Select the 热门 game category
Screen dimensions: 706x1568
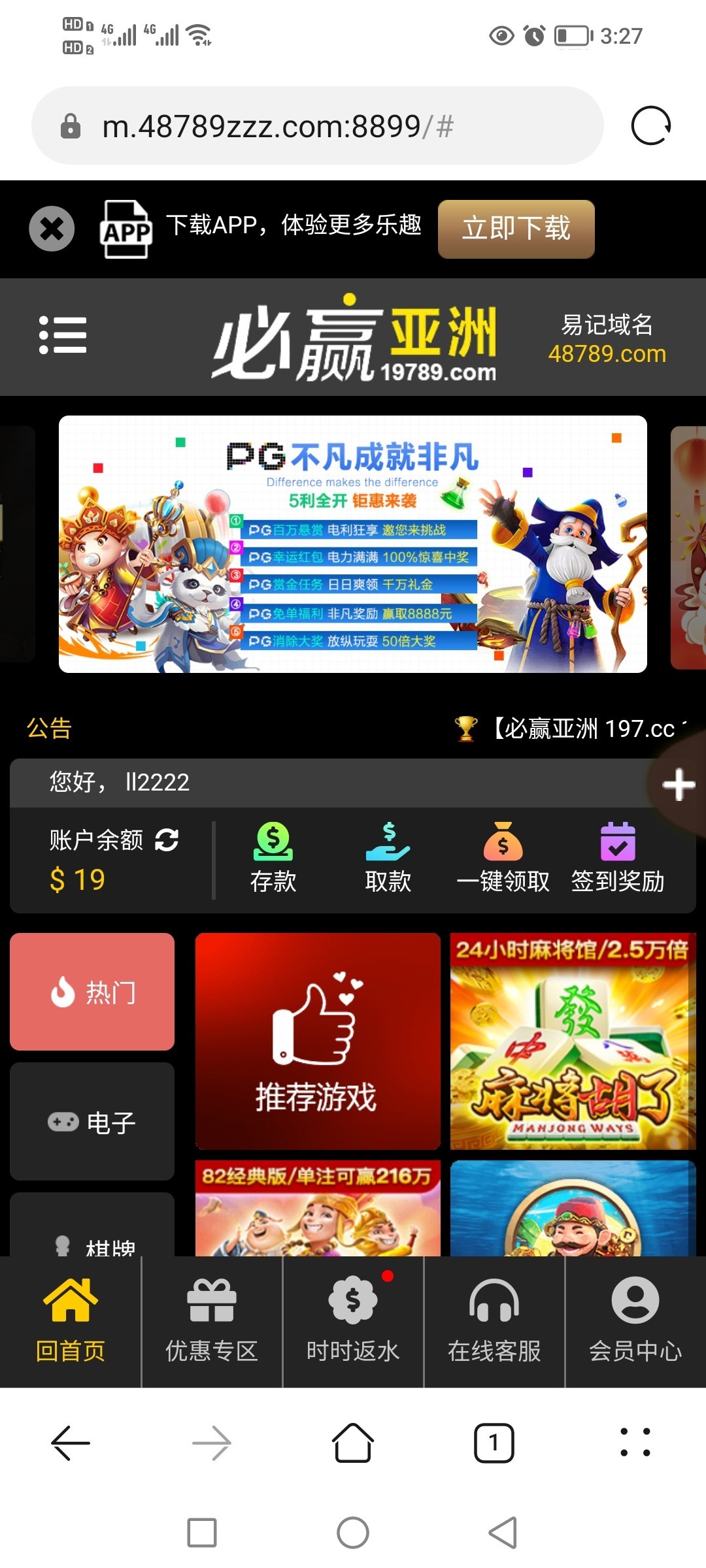(92, 992)
